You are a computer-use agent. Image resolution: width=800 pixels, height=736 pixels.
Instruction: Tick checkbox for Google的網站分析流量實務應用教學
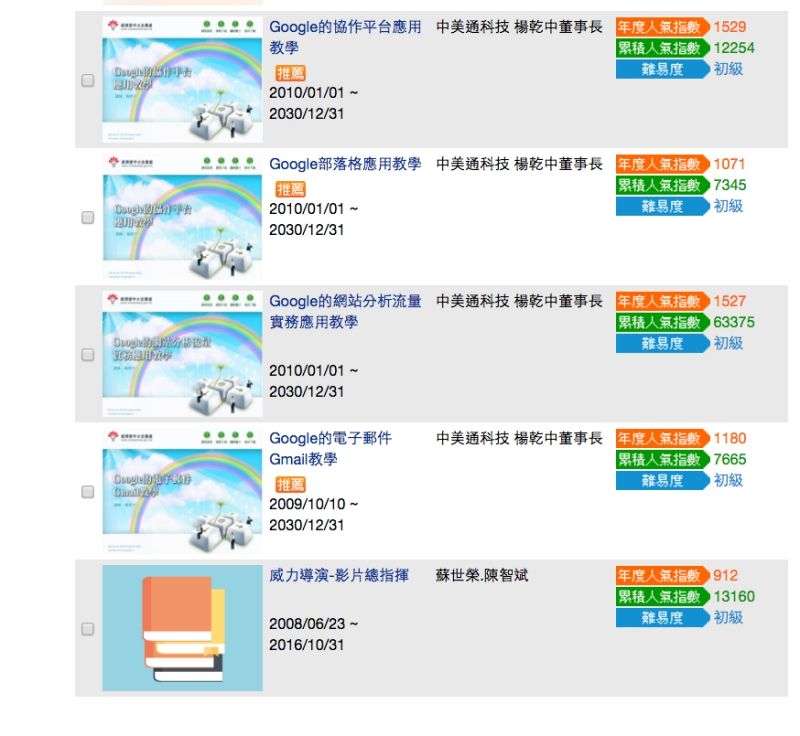click(x=87, y=354)
